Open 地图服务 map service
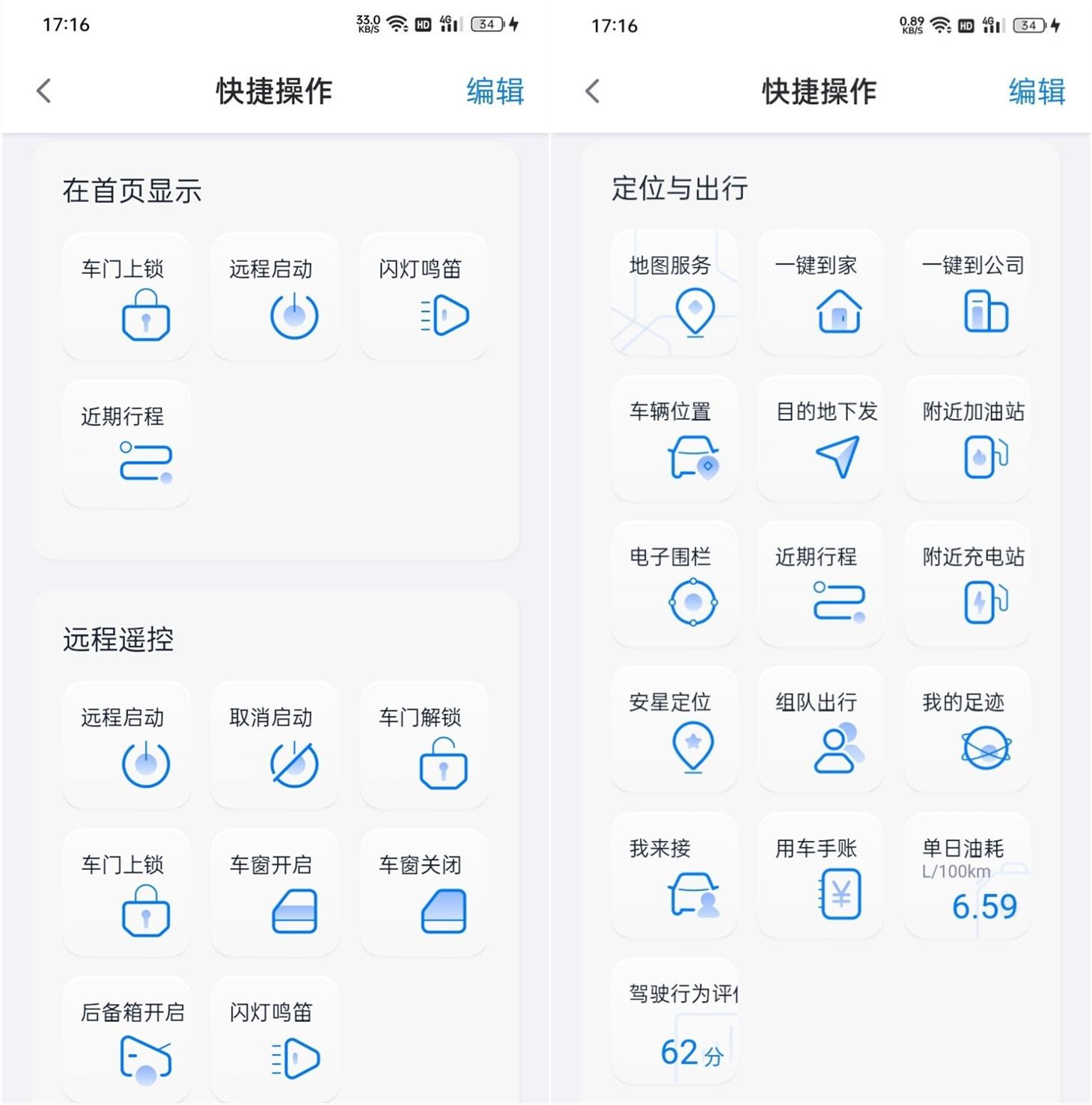This screenshot has width=1092, height=1105. [674, 293]
